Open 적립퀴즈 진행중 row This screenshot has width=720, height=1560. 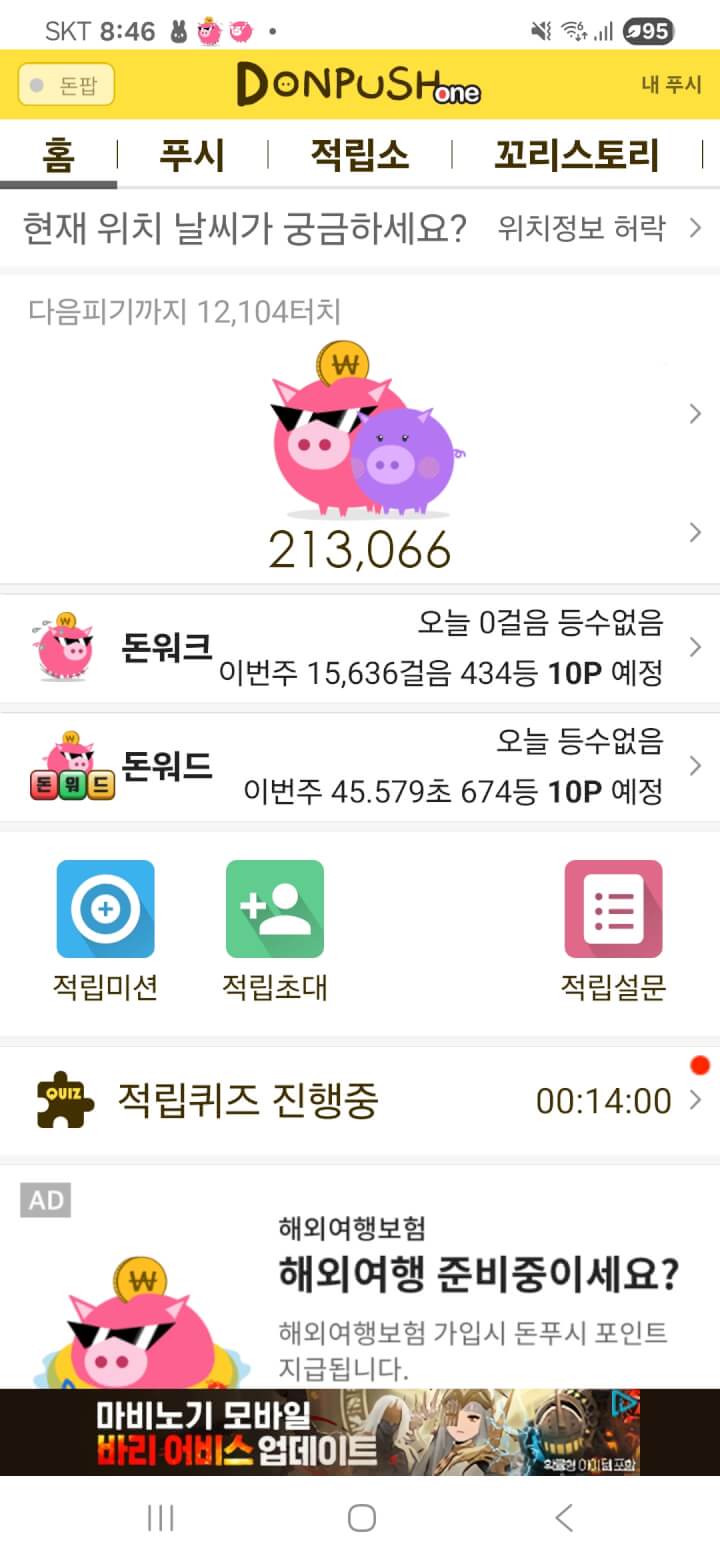click(360, 1101)
